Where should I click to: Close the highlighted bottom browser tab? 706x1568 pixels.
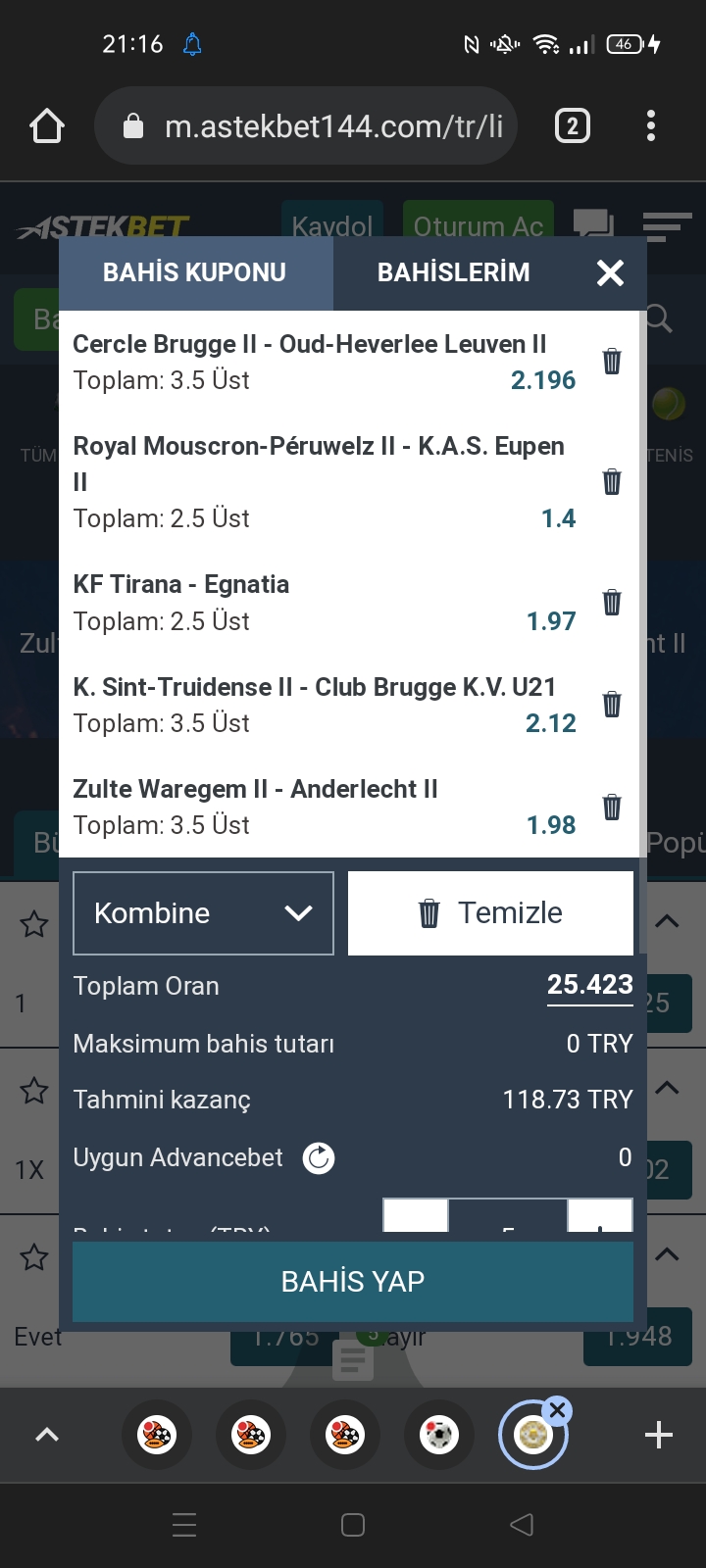click(557, 1410)
